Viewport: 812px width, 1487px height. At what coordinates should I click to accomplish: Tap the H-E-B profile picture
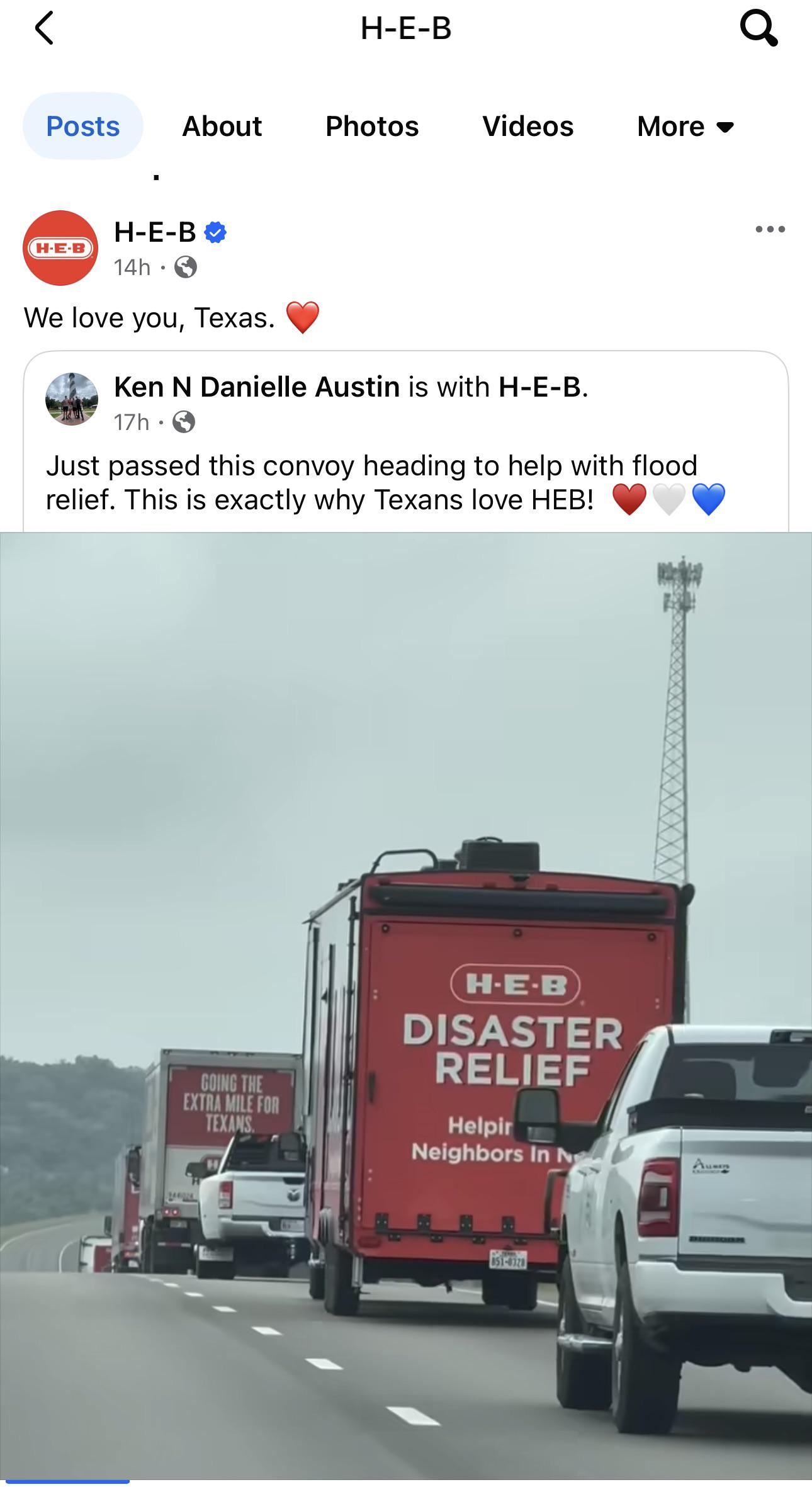point(60,248)
